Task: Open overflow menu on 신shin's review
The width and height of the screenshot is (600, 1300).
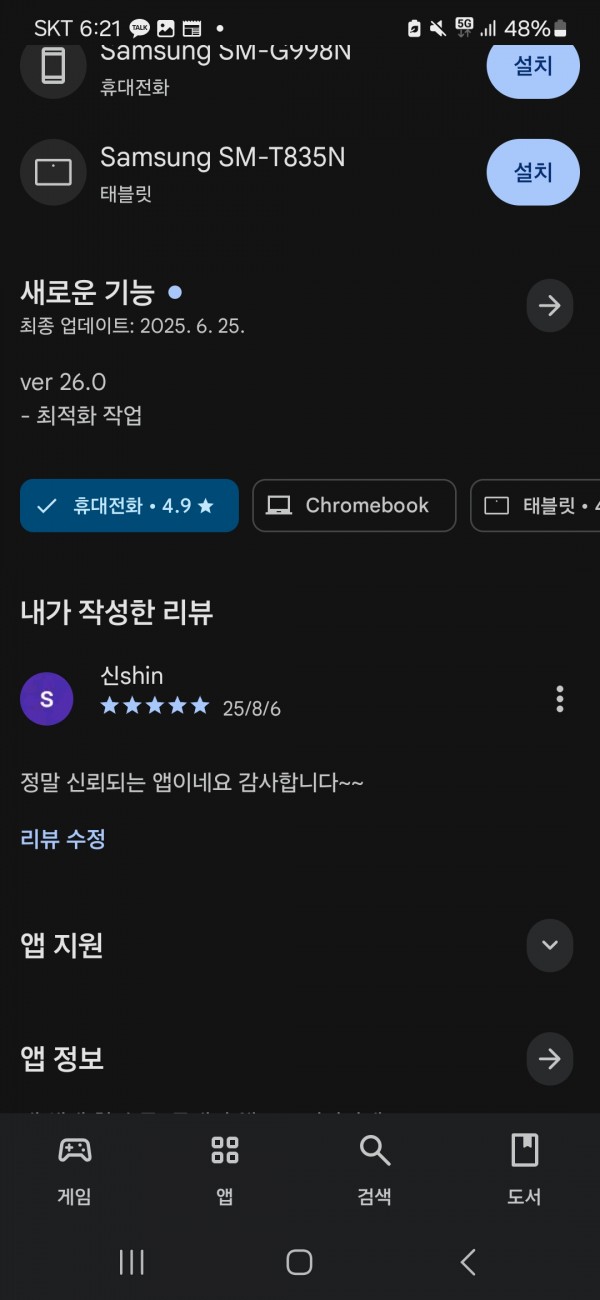Action: pos(559,699)
